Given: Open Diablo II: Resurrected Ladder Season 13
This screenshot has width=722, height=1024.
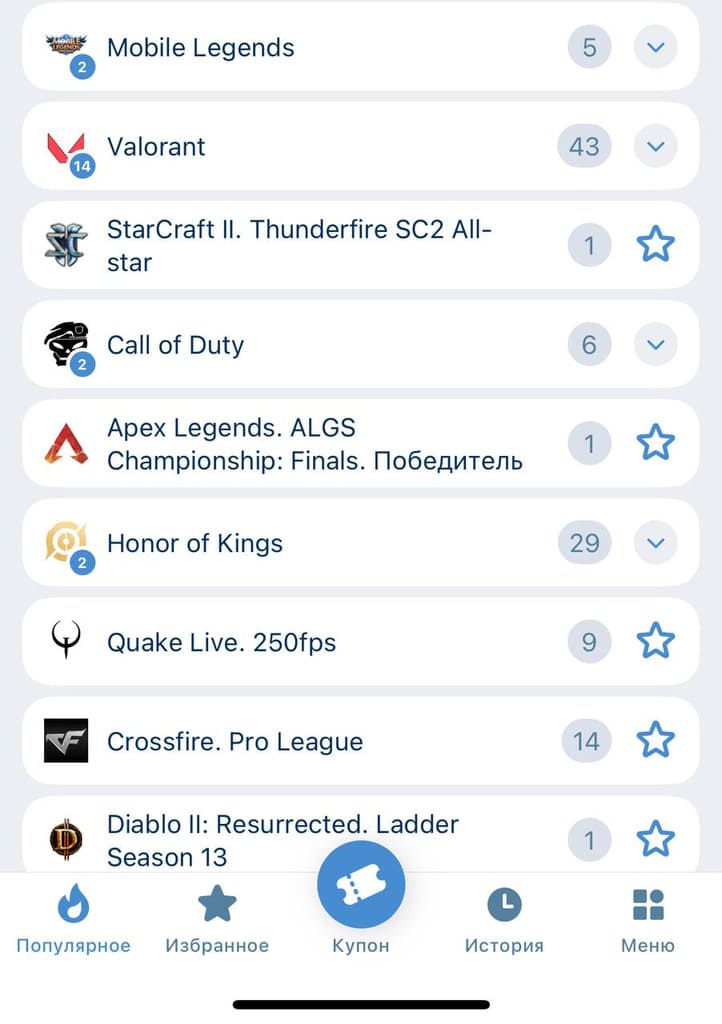Looking at the screenshot, I should pos(283,840).
